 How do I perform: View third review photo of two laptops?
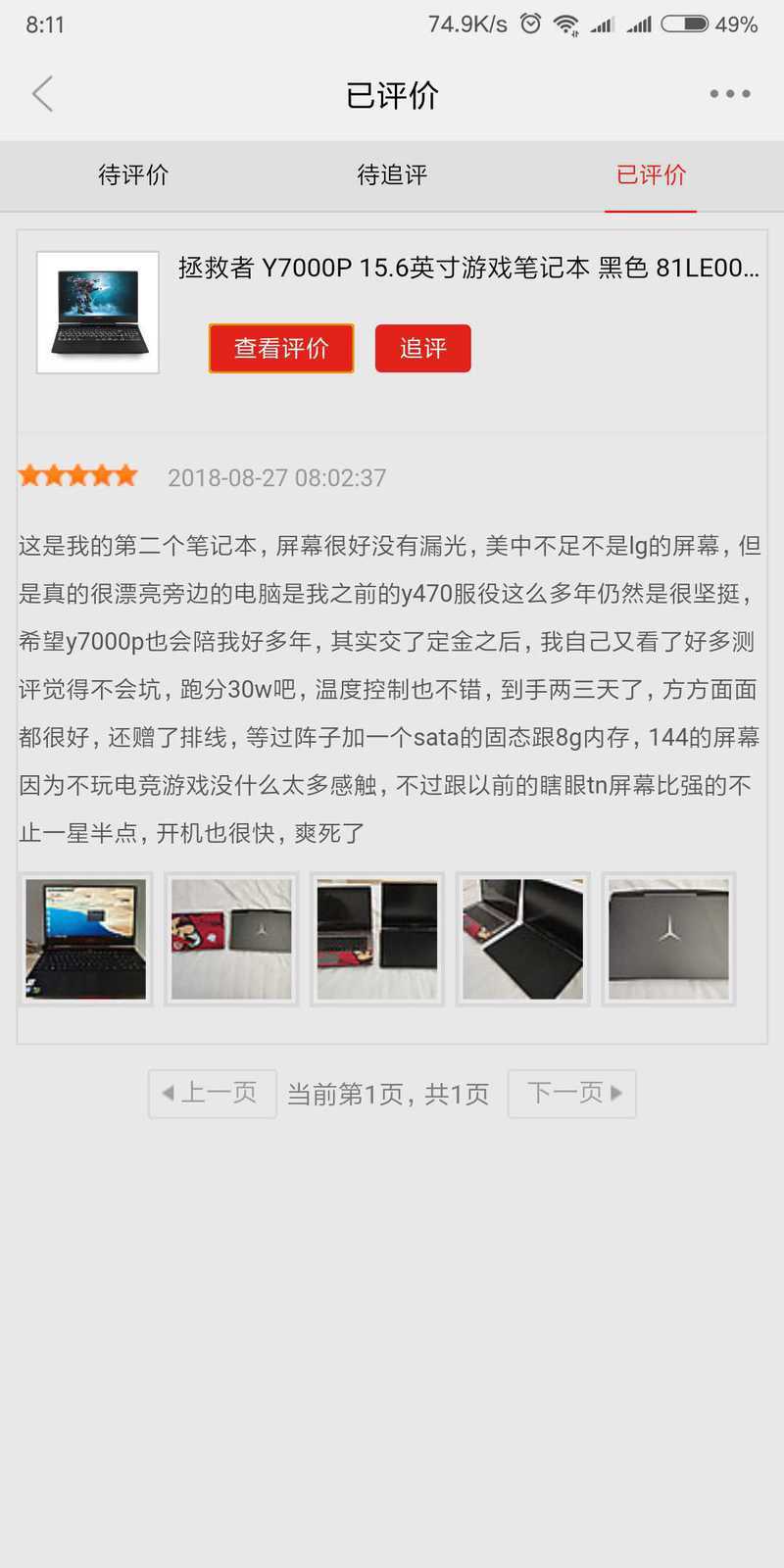click(x=377, y=939)
